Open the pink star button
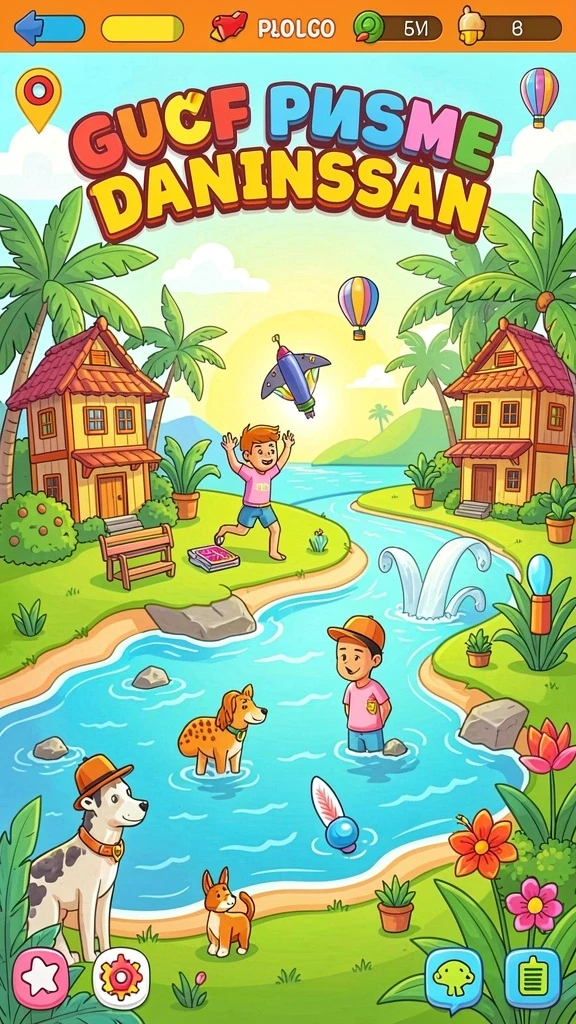This screenshot has height=1024, width=576. pyautogui.click(x=40, y=978)
